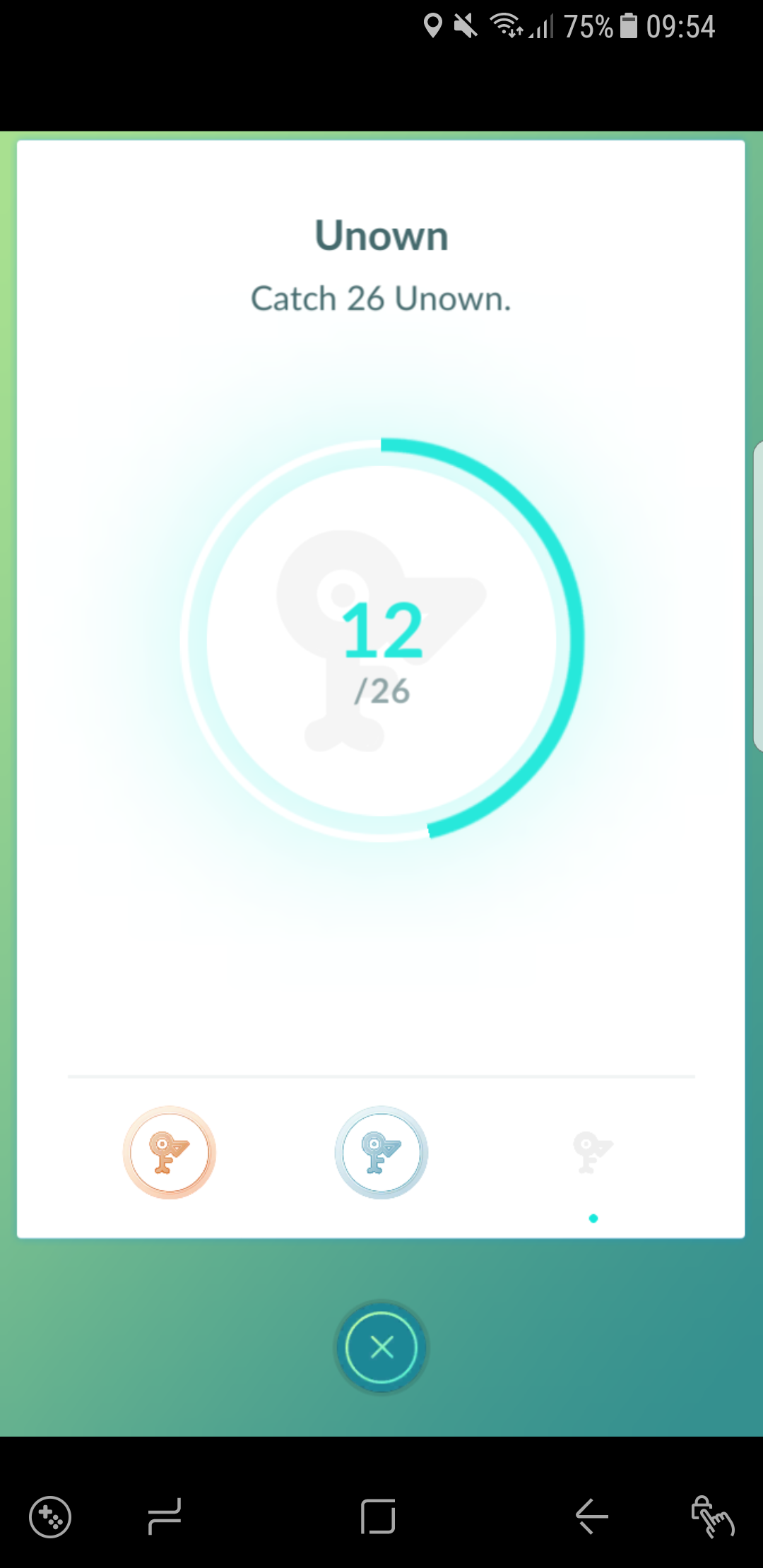Open the game tools icon

point(50,1516)
